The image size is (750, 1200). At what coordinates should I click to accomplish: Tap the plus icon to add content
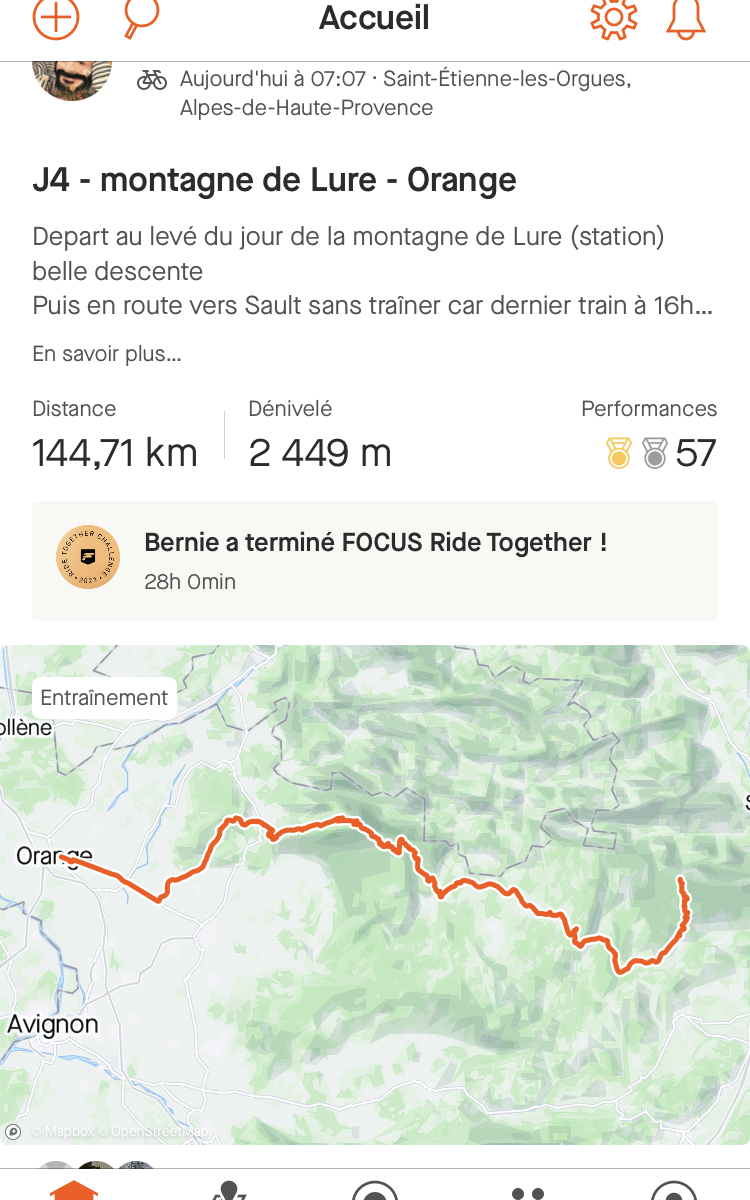56,18
